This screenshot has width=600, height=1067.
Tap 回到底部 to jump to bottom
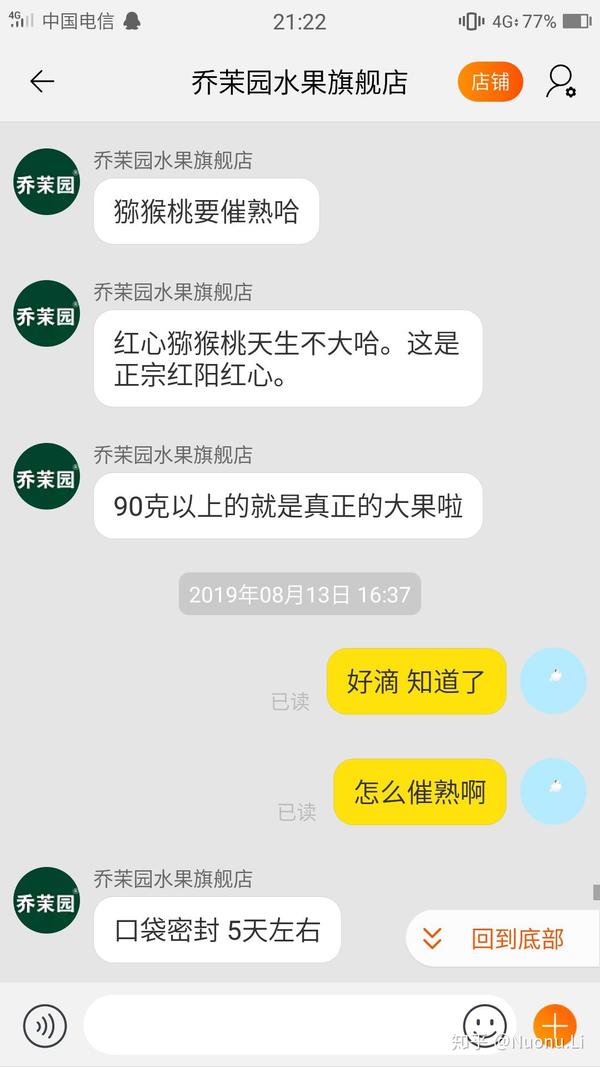pos(501,938)
